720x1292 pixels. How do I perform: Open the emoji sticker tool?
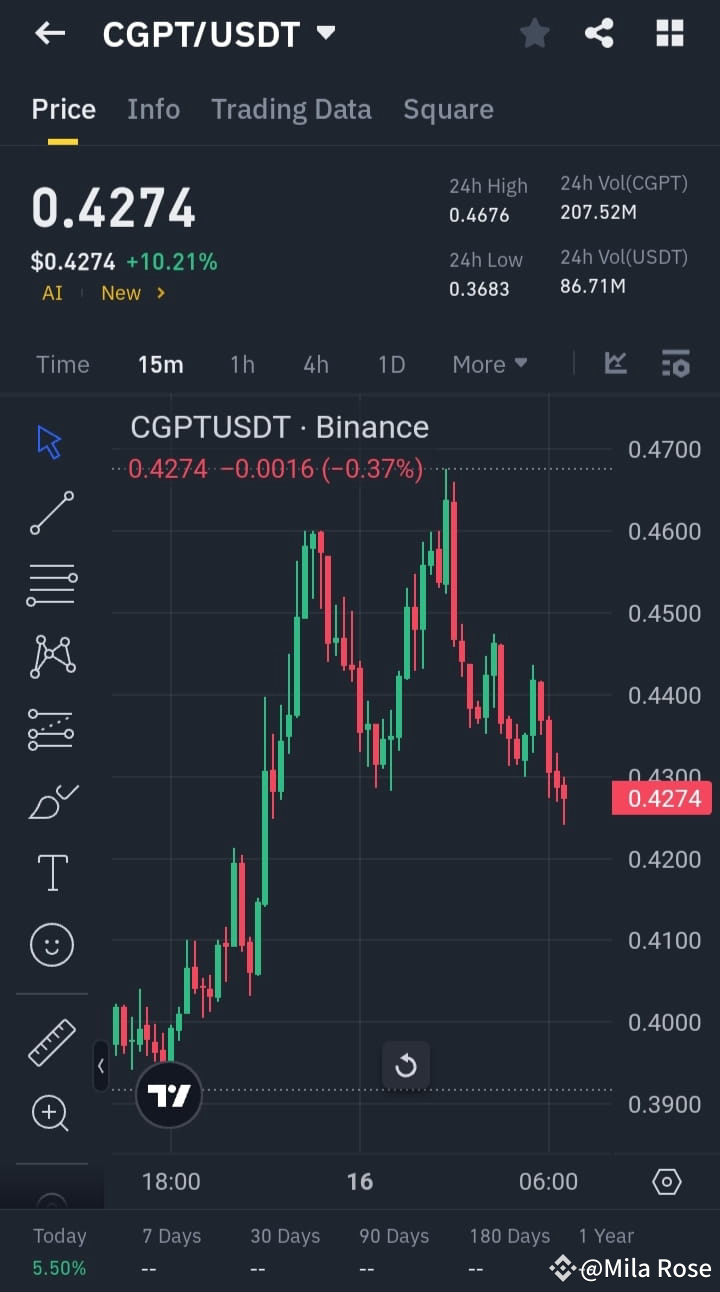pyautogui.click(x=50, y=945)
